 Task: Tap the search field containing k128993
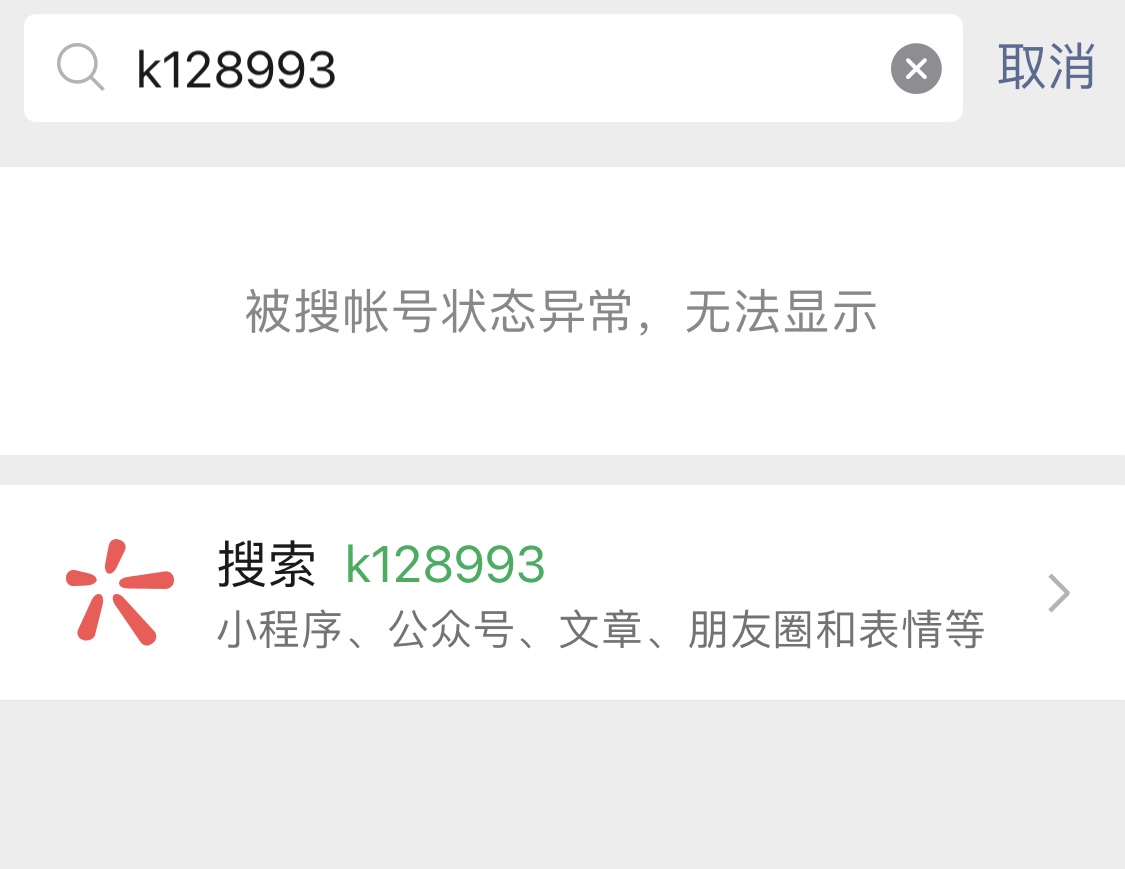point(480,68)
